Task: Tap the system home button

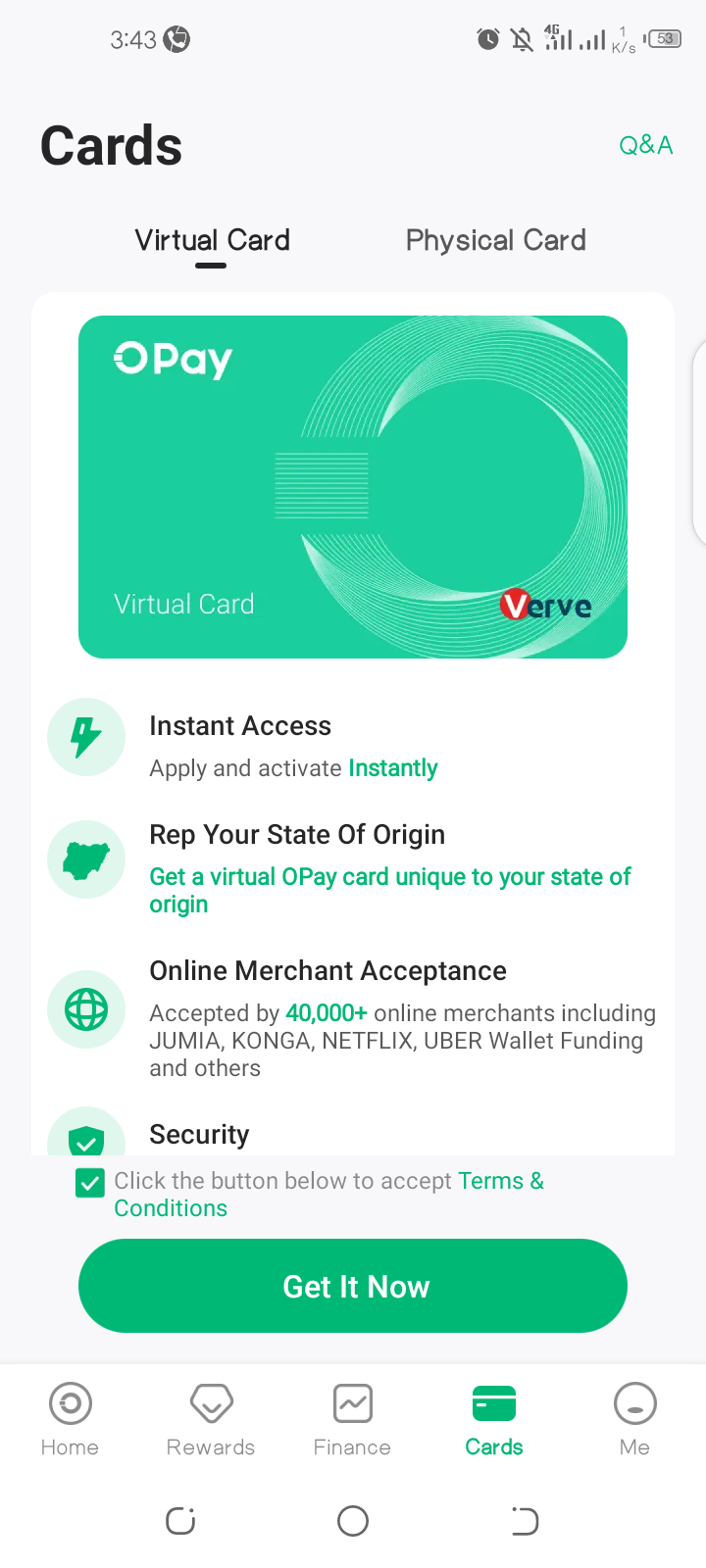Action: pos(353,1521)
